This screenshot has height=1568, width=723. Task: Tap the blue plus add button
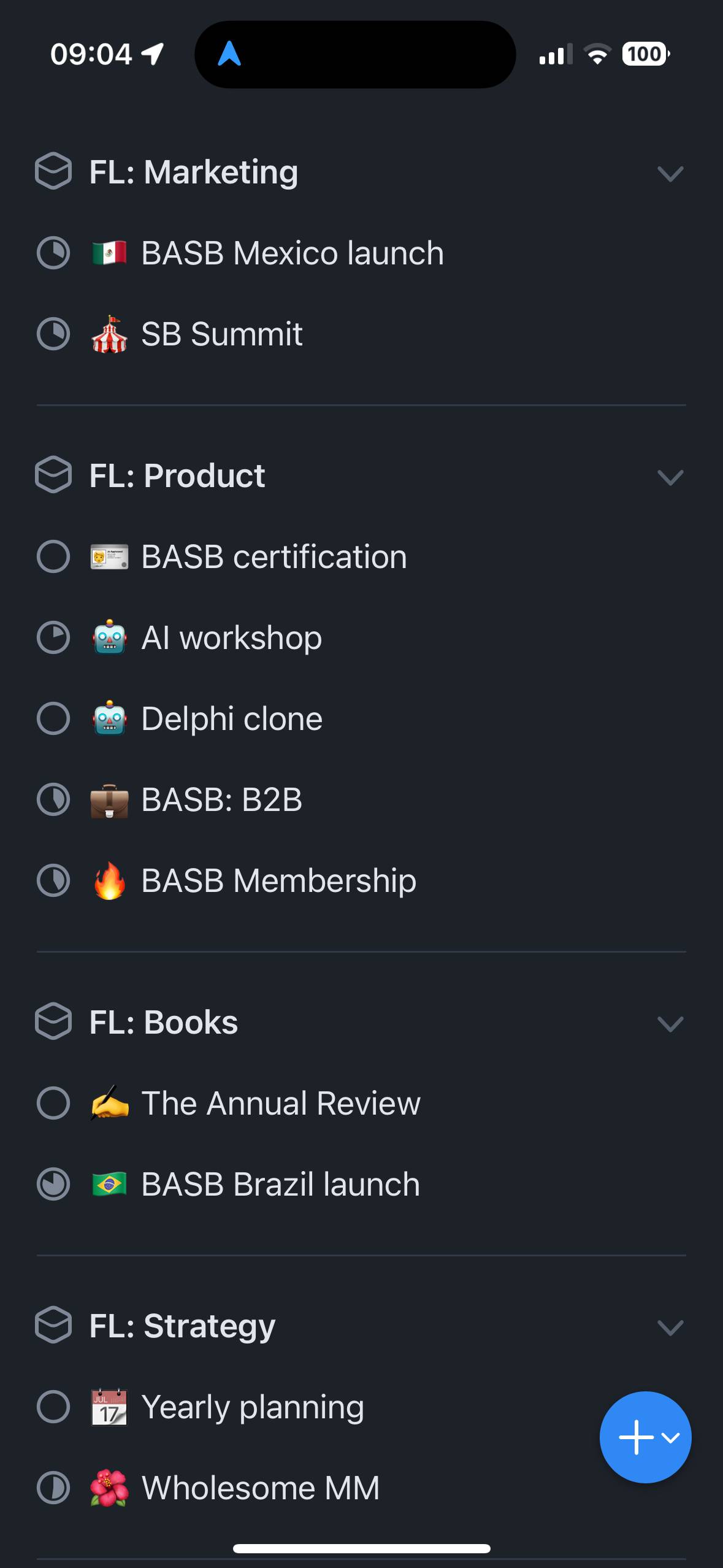[x=645, y=1437]
